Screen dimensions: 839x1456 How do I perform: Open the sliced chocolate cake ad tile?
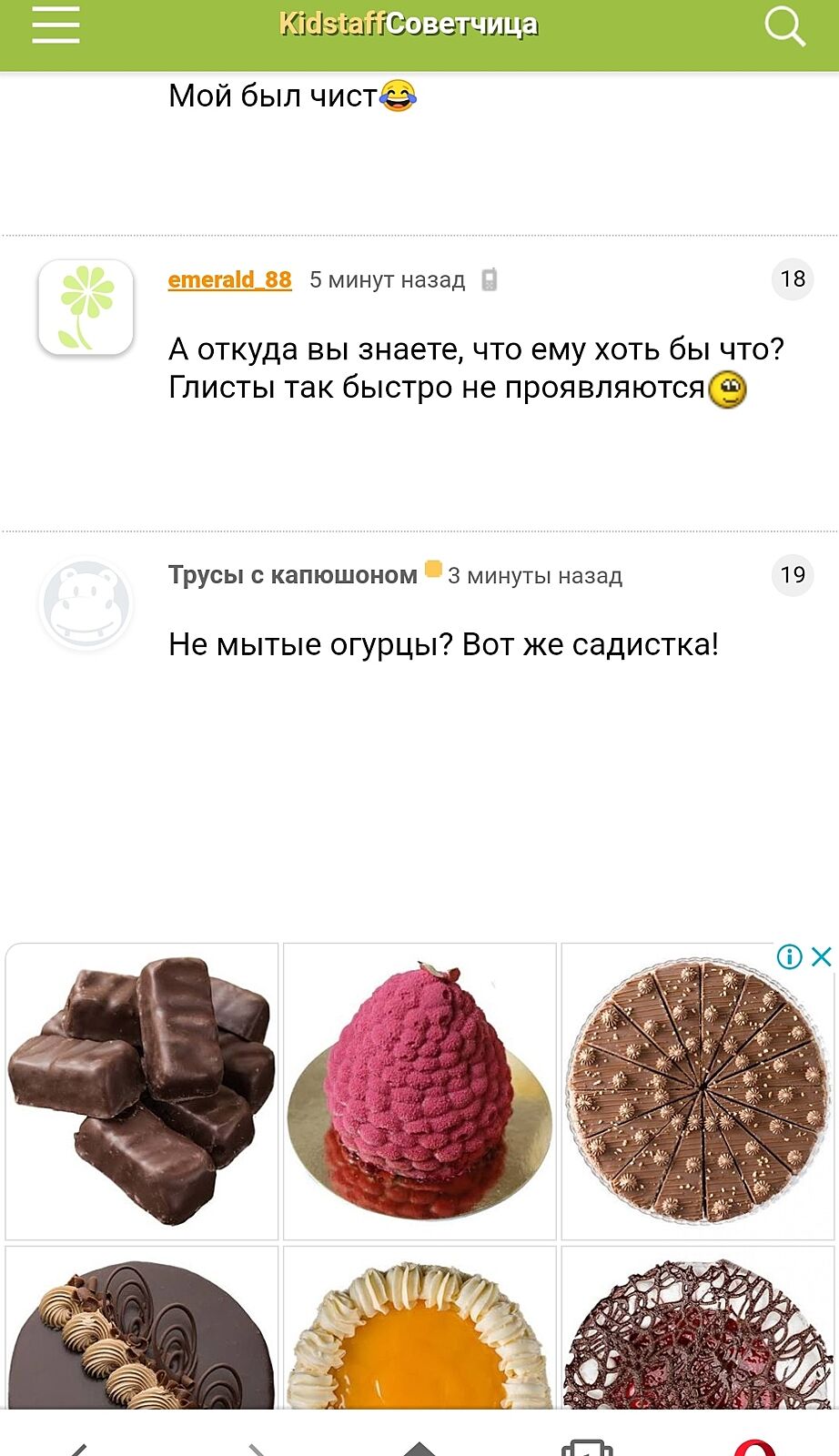click(697, 1091)
